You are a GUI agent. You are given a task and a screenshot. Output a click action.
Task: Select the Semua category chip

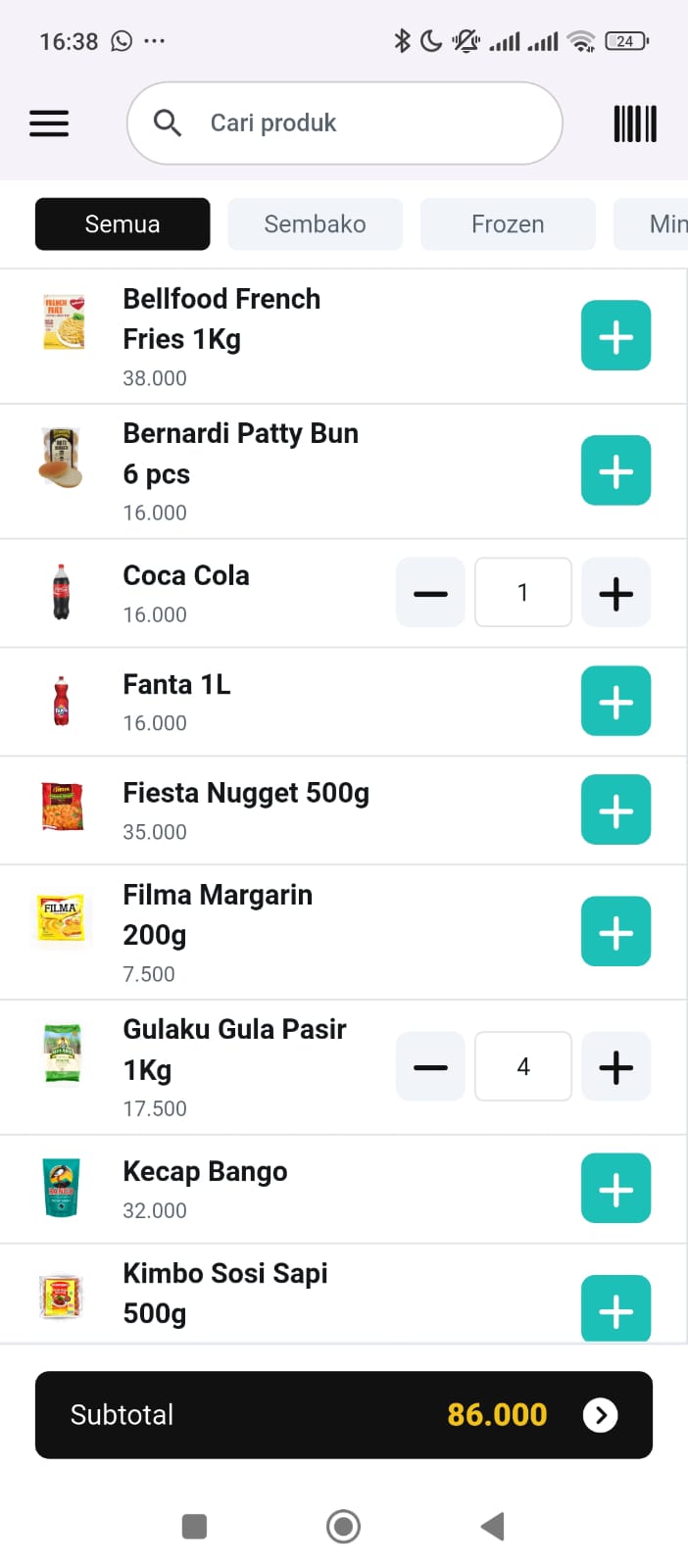point(123,224)
